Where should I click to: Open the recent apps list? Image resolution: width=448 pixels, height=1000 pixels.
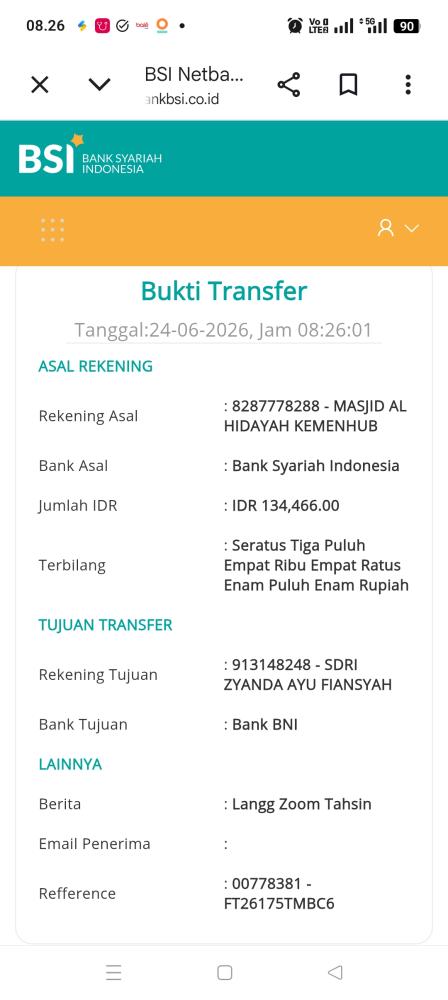[114, 973]
